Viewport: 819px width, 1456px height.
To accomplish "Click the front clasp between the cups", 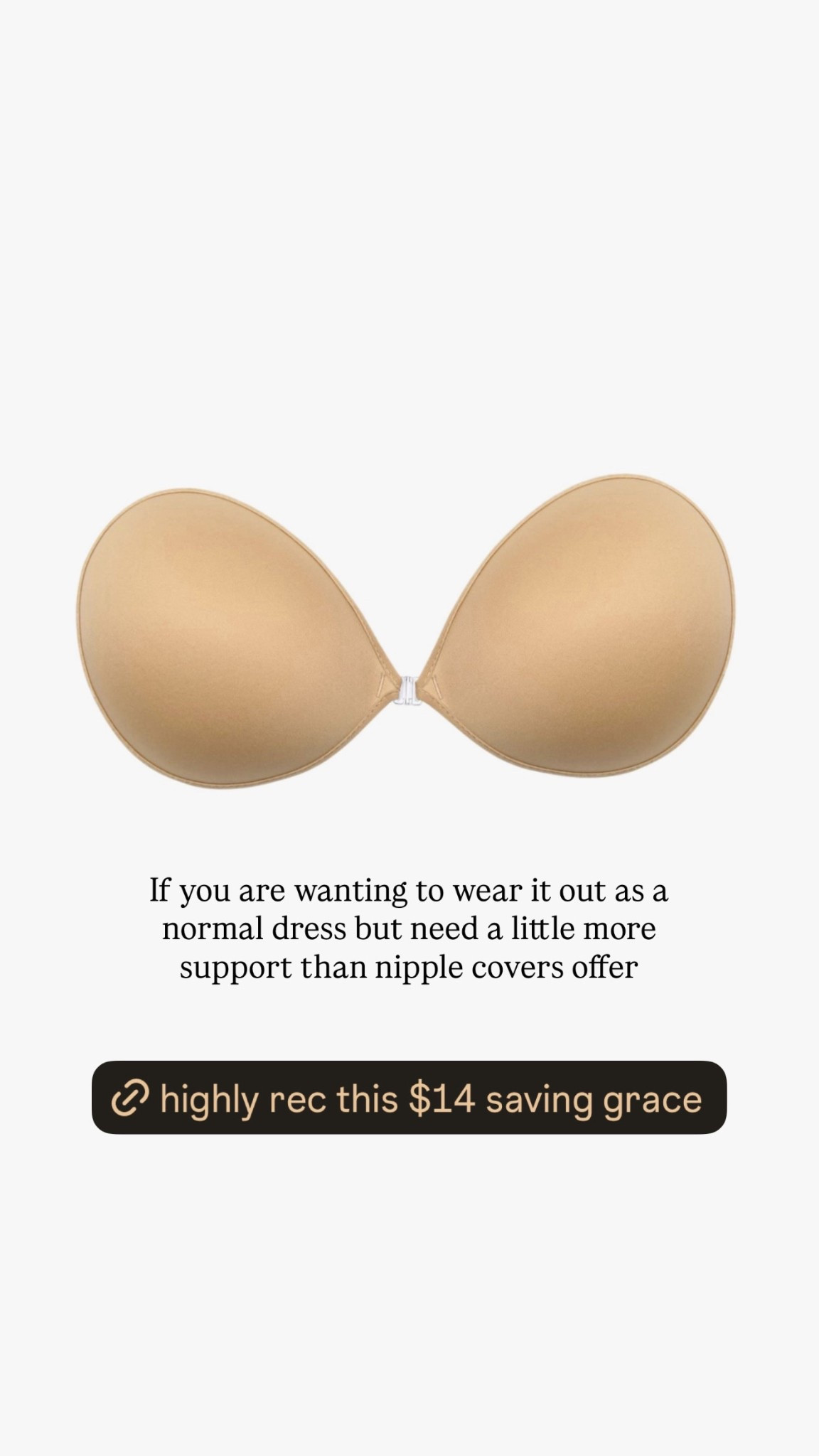I will click(409, 687).
